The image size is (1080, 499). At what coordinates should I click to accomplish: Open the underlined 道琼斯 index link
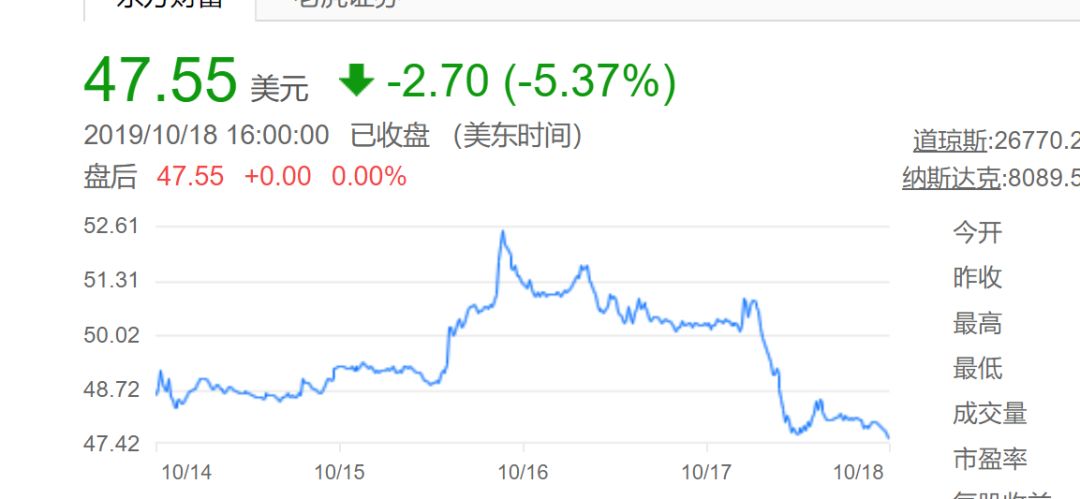click(x=950, y=141)
